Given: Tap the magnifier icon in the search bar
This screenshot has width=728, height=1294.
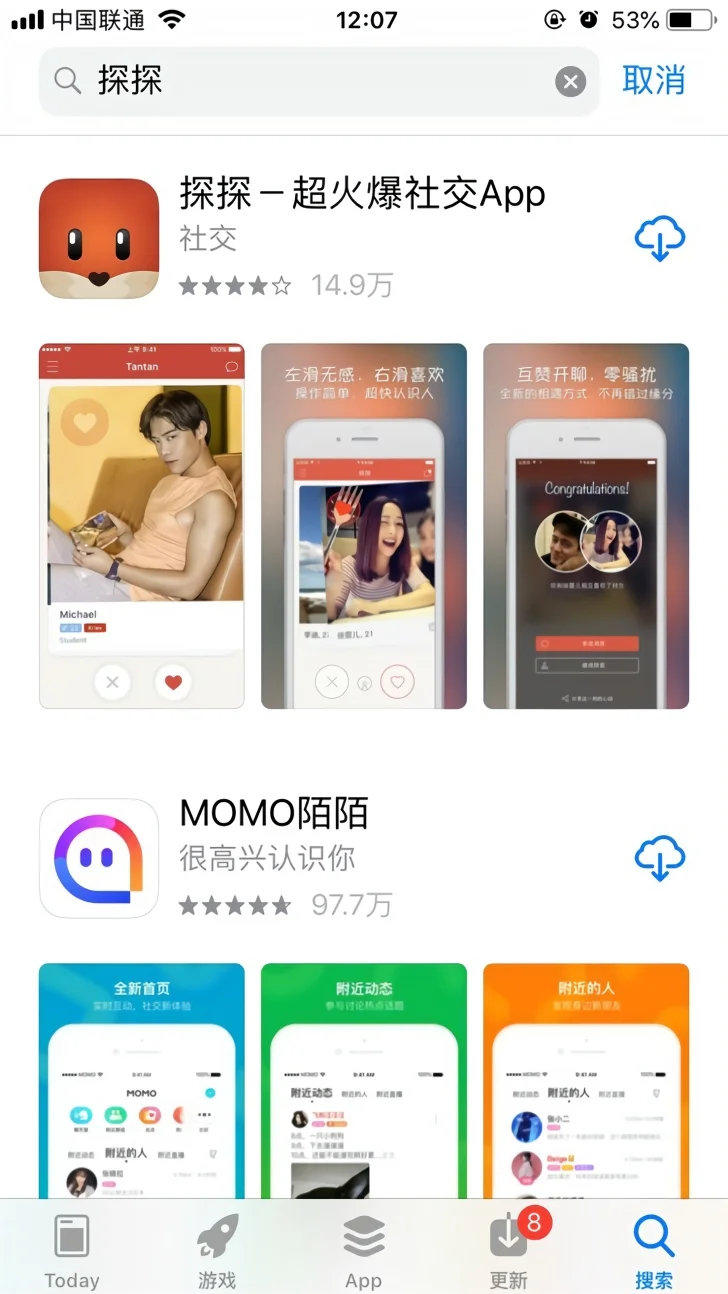Looking at the screenshot, I should pos(66,82).
